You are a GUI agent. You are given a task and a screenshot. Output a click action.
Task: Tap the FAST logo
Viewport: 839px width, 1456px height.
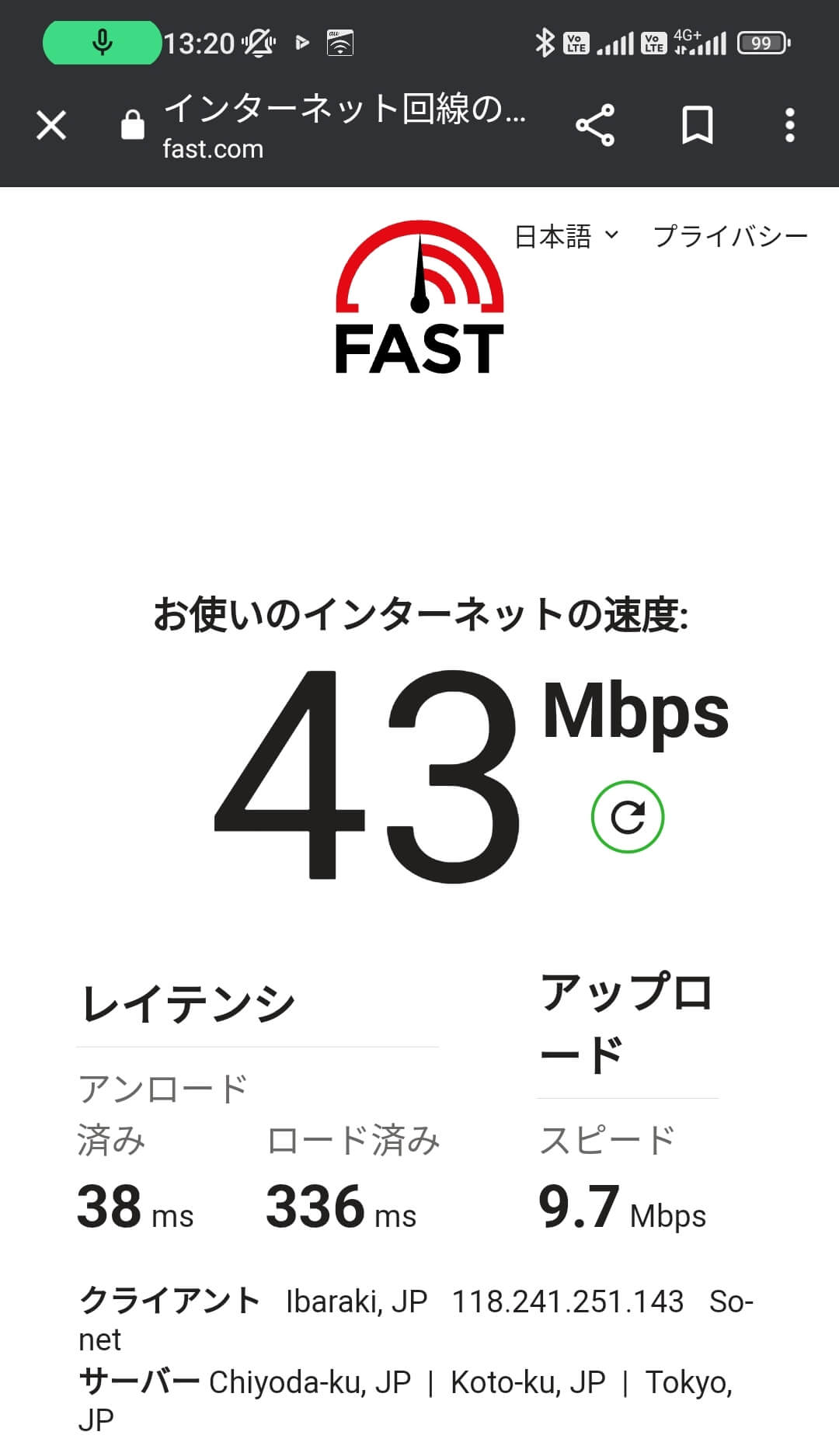coord(419,297)
